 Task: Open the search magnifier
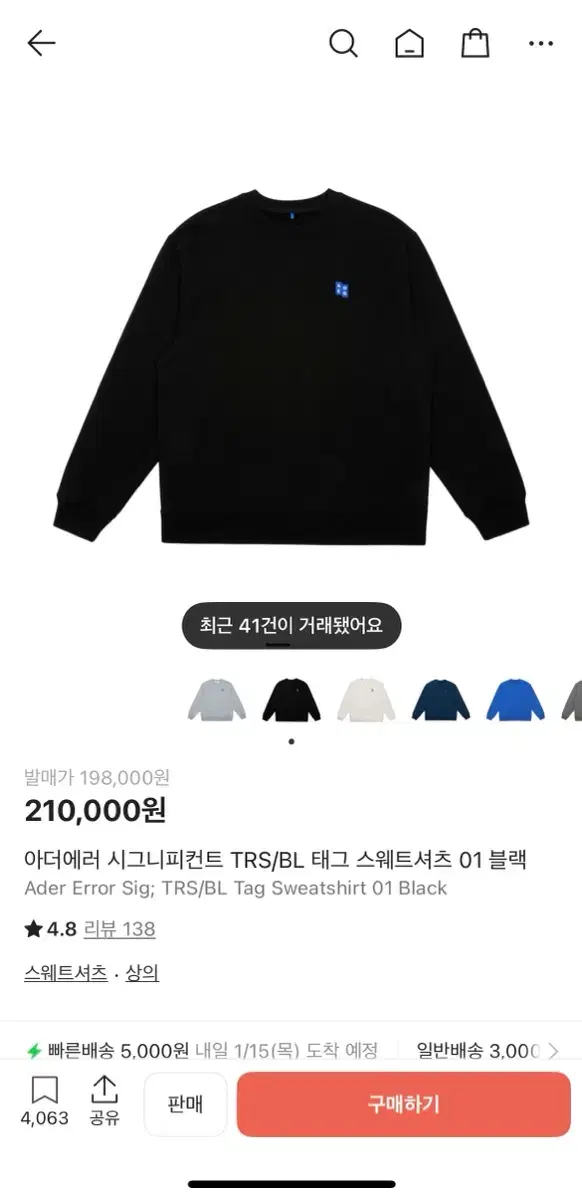(x=343, y=43)
